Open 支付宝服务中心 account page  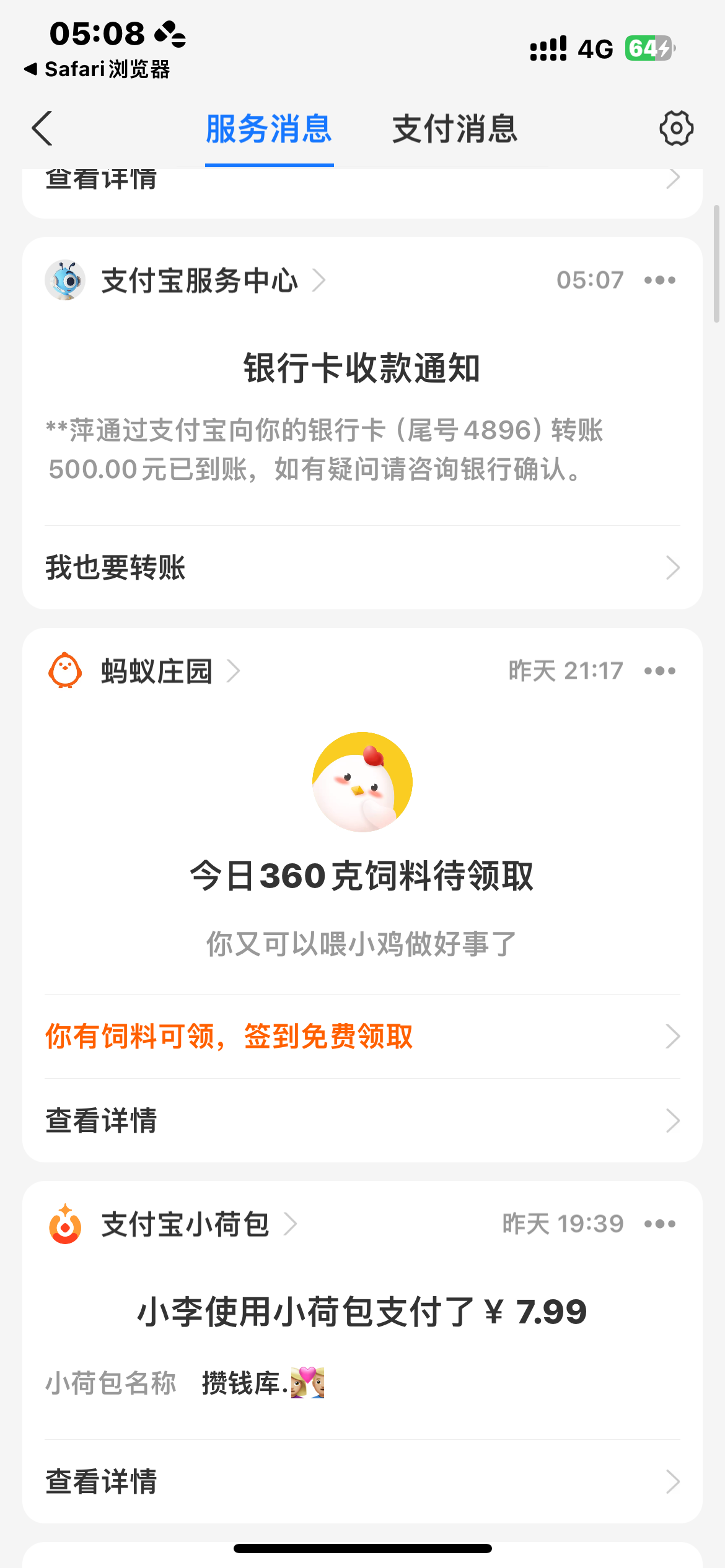(x=200, y=281)
